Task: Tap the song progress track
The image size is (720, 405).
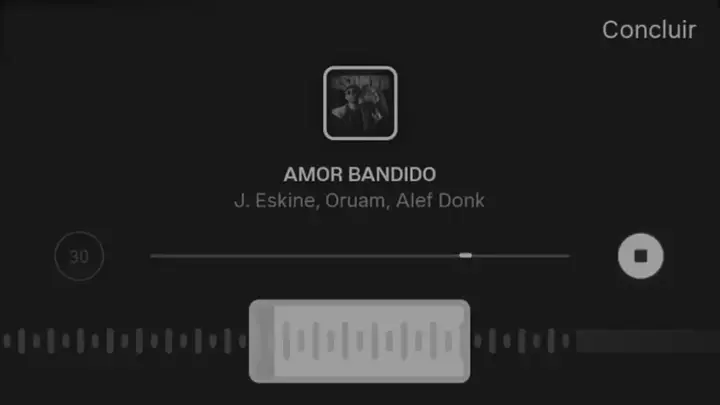Action: point(360,256)
